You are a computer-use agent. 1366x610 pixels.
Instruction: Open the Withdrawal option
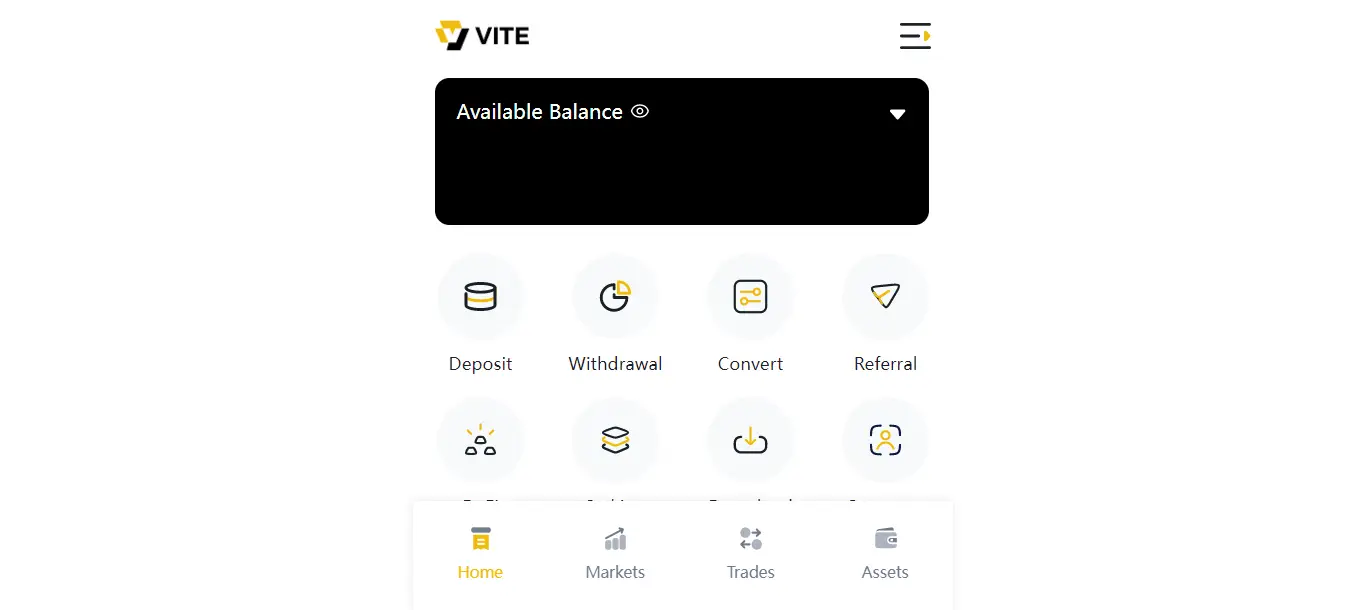[x=615, y=297]
